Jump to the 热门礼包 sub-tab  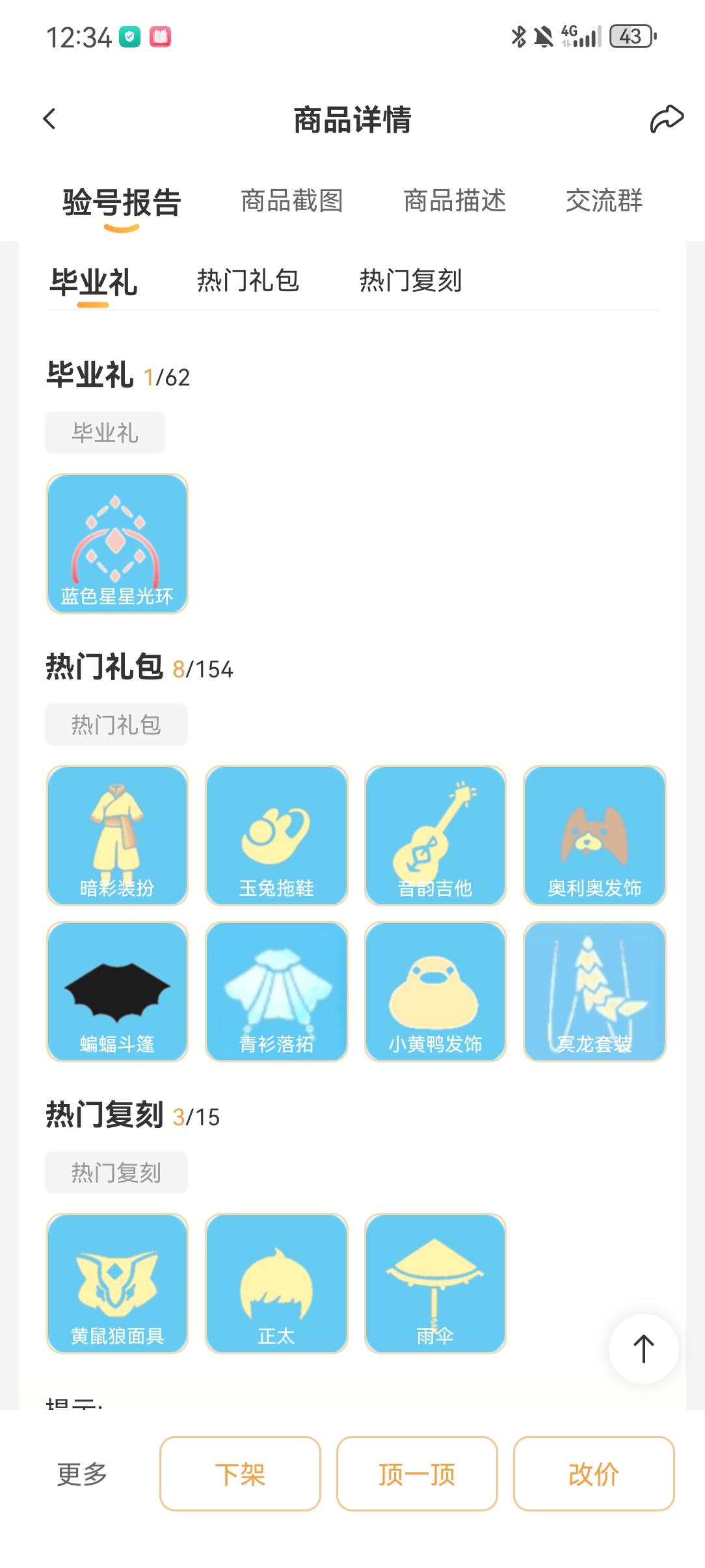pyautogui.click(x=248, y=281)
